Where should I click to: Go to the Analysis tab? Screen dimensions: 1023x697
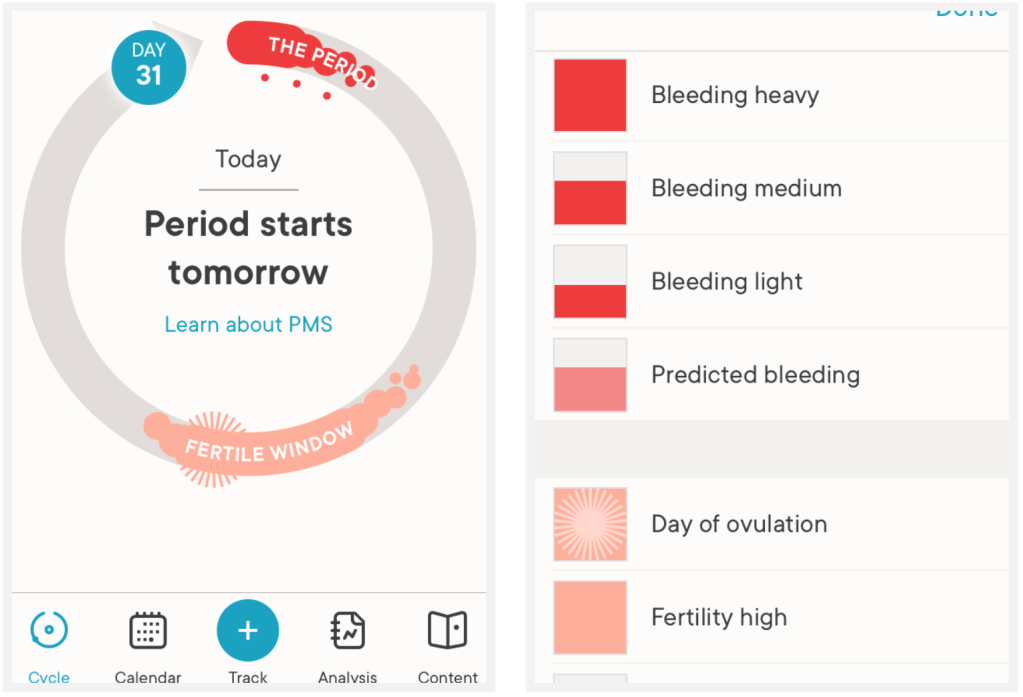coord(348,643)
